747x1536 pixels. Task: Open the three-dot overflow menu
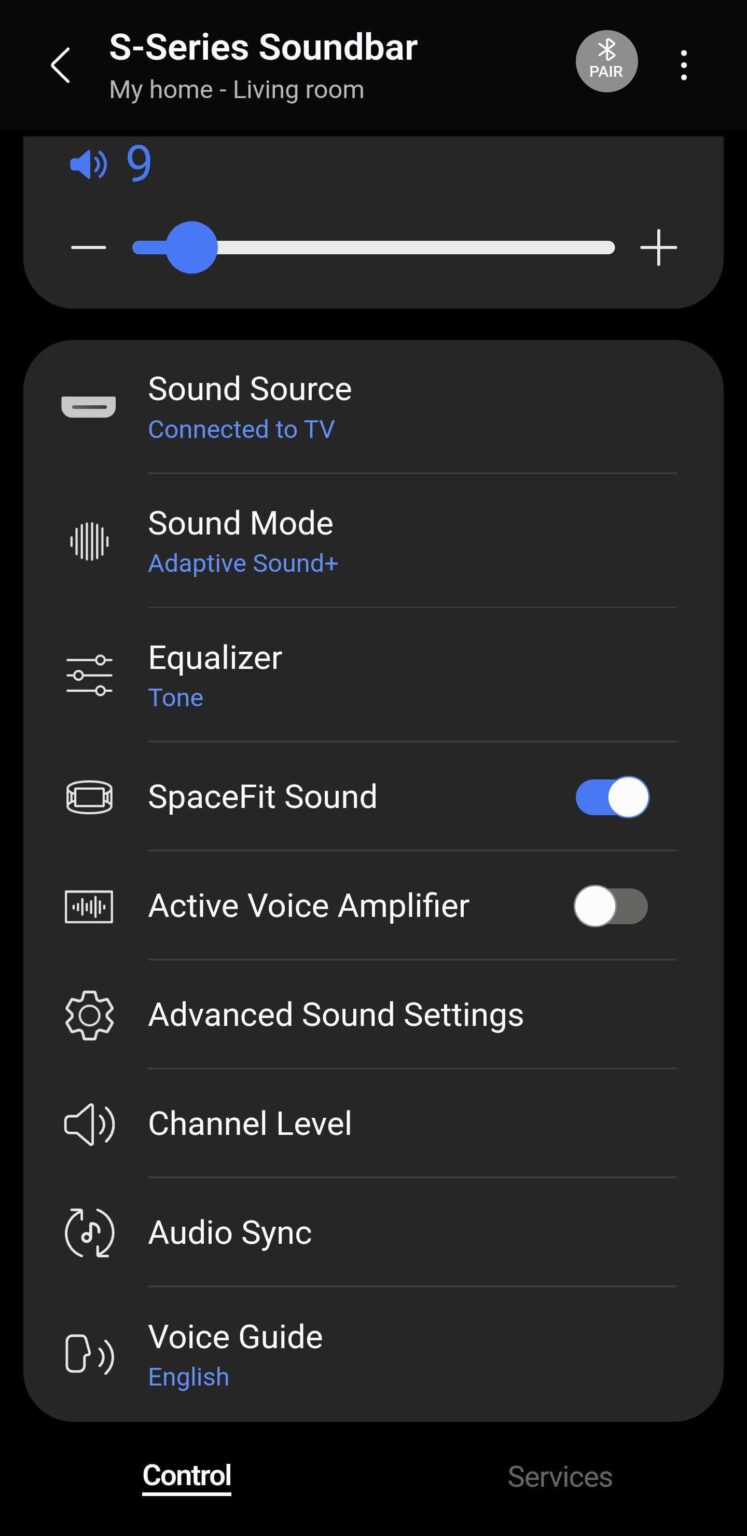pyautogui.click(x=684, y=64)
